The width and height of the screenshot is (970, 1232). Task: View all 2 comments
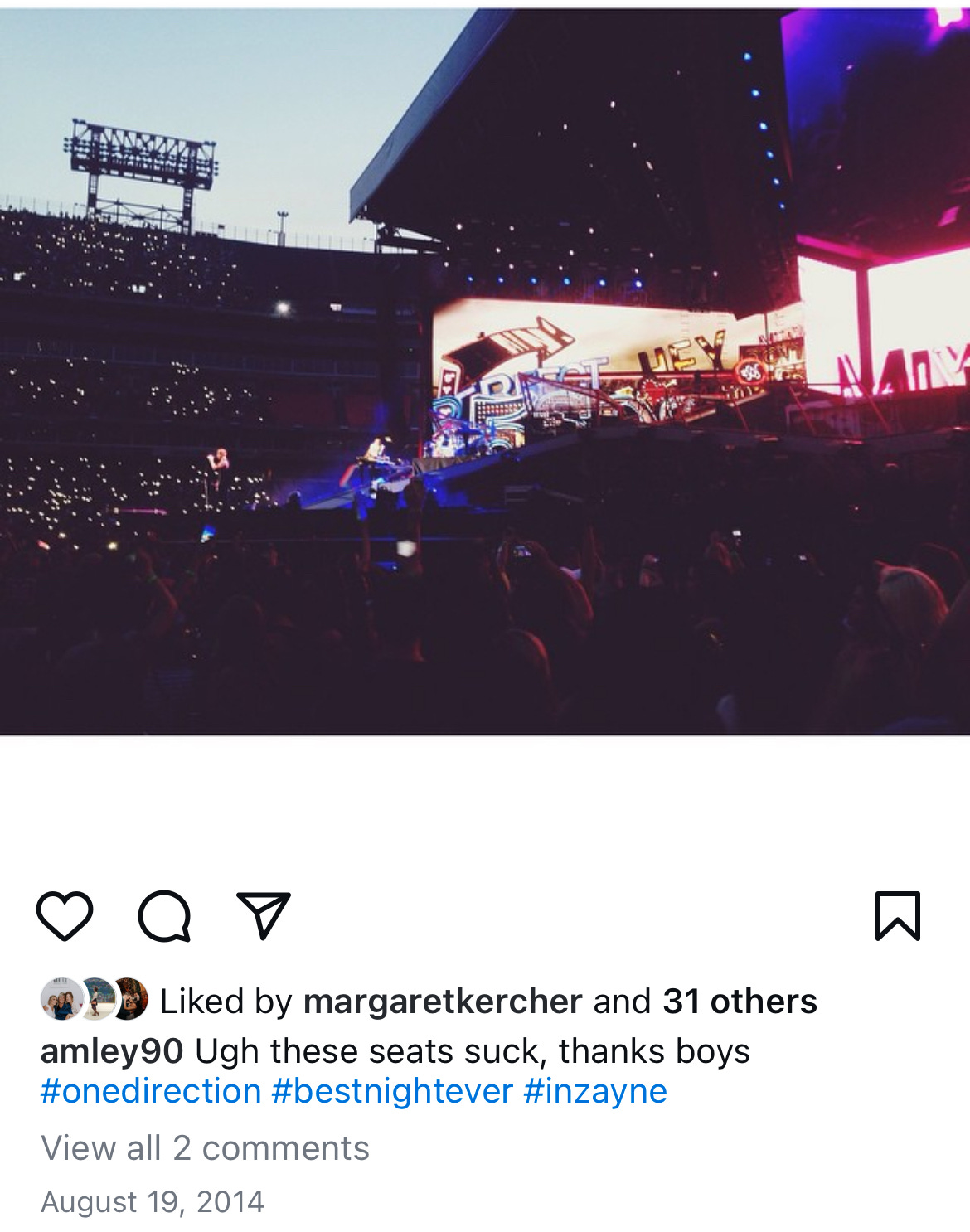point(205,1148)
